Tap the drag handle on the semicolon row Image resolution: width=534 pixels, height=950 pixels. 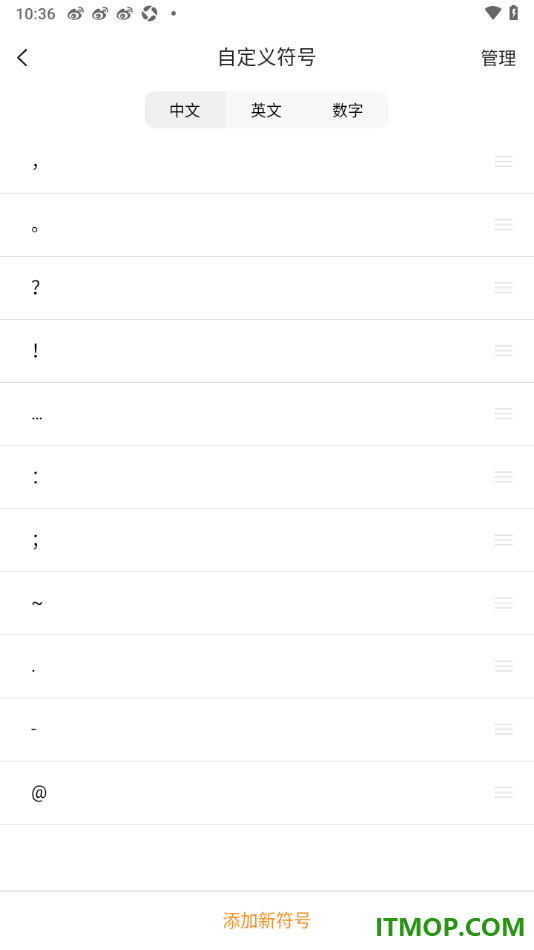pyautogui.click(x=503, y=540)
